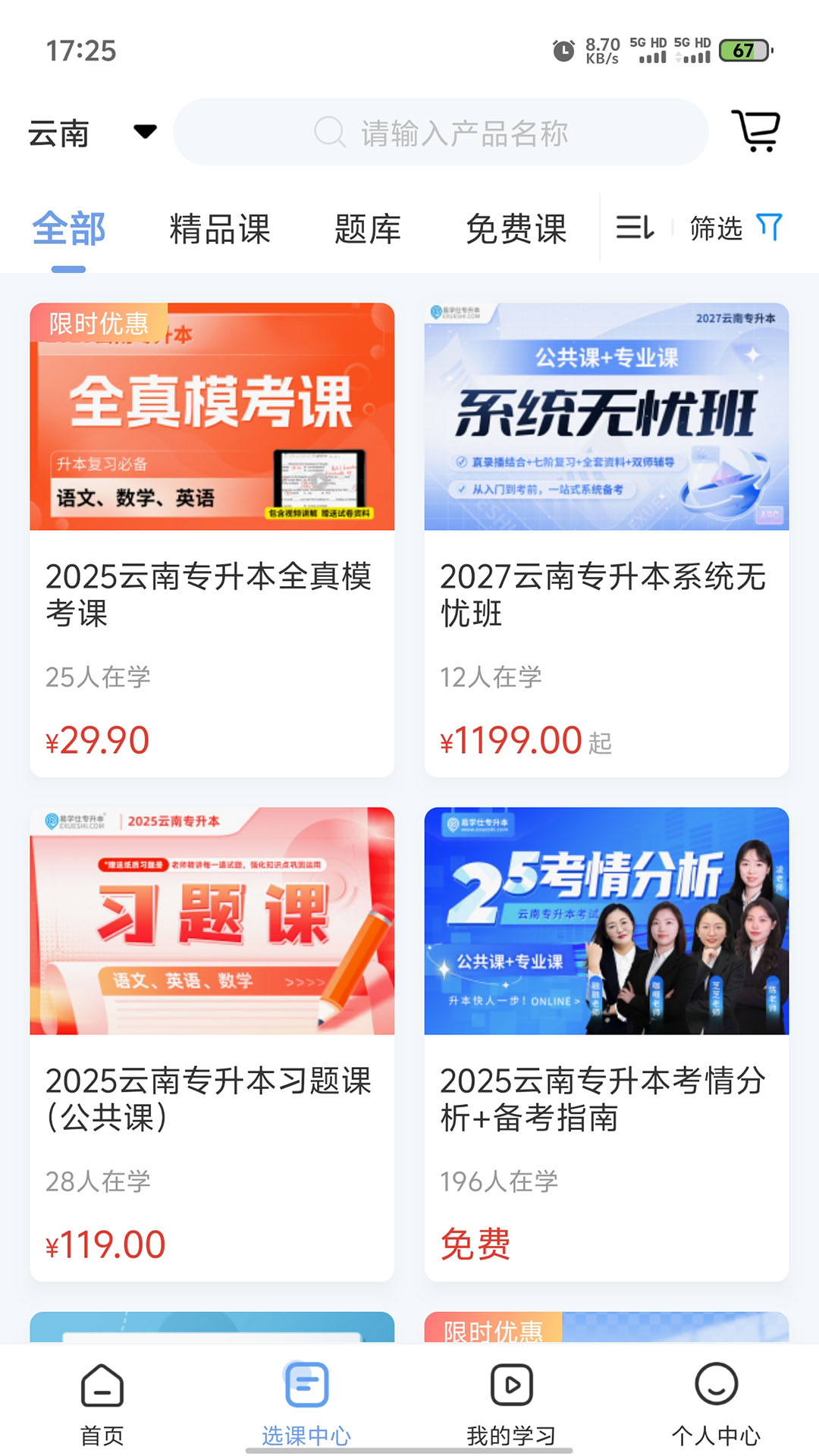
Task: Tap the product name search box
Action: [x=441, y=133]
